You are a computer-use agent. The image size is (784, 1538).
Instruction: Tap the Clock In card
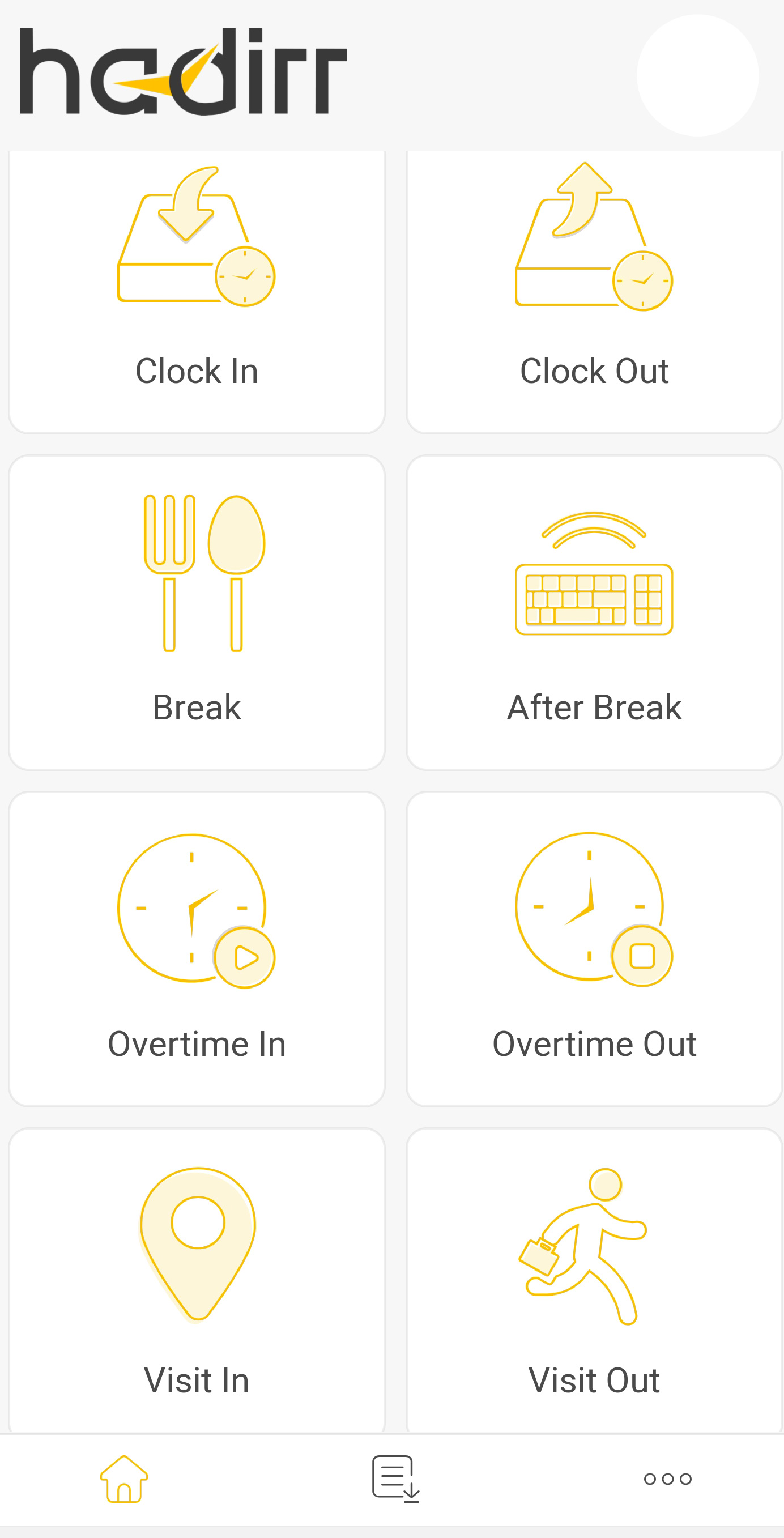pyautogui.click(x=197, y=291)
